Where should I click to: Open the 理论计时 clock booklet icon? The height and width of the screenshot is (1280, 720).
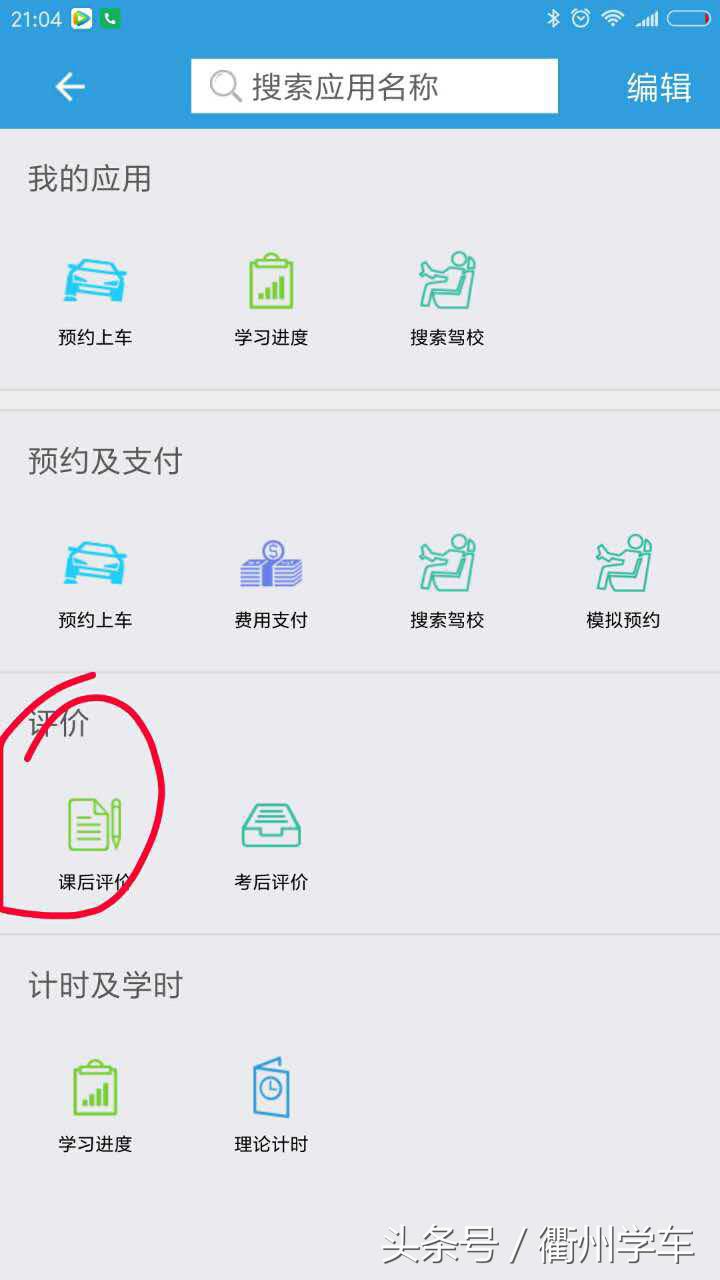point(270,1085)
